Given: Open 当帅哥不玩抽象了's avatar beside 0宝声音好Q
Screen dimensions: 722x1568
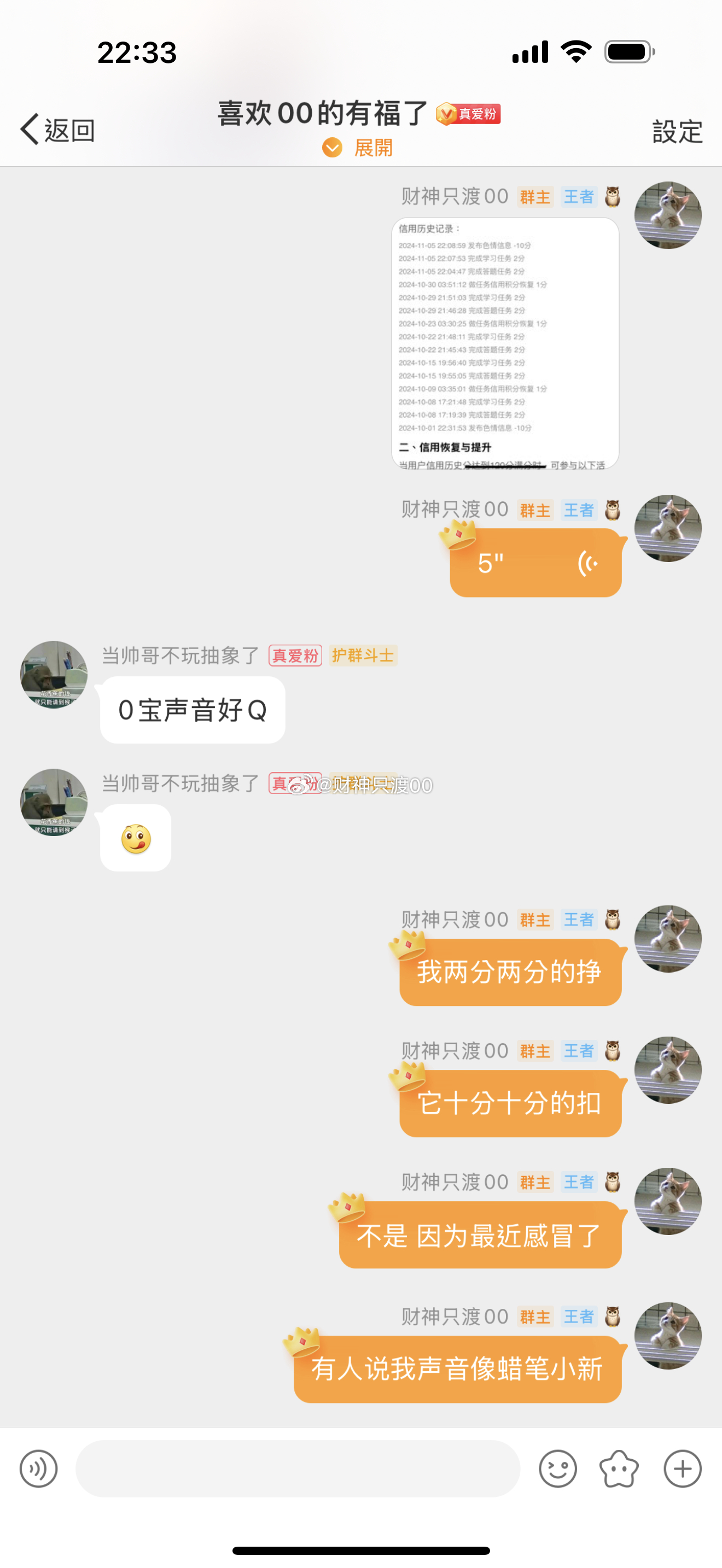Looking at the screenshot, I should (x=54, y=674).
